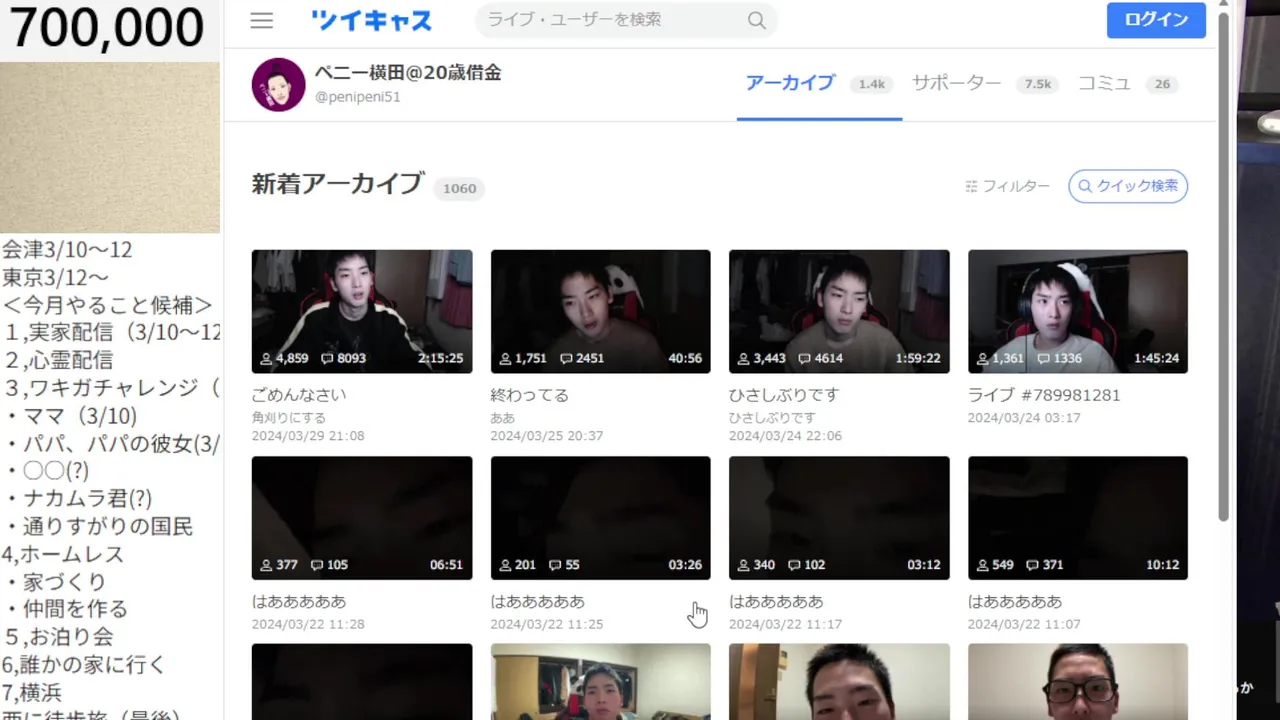Viewport: 1280px width, 720px height.
Task: Switch to the サポーター tab
Action: point(956,84)
